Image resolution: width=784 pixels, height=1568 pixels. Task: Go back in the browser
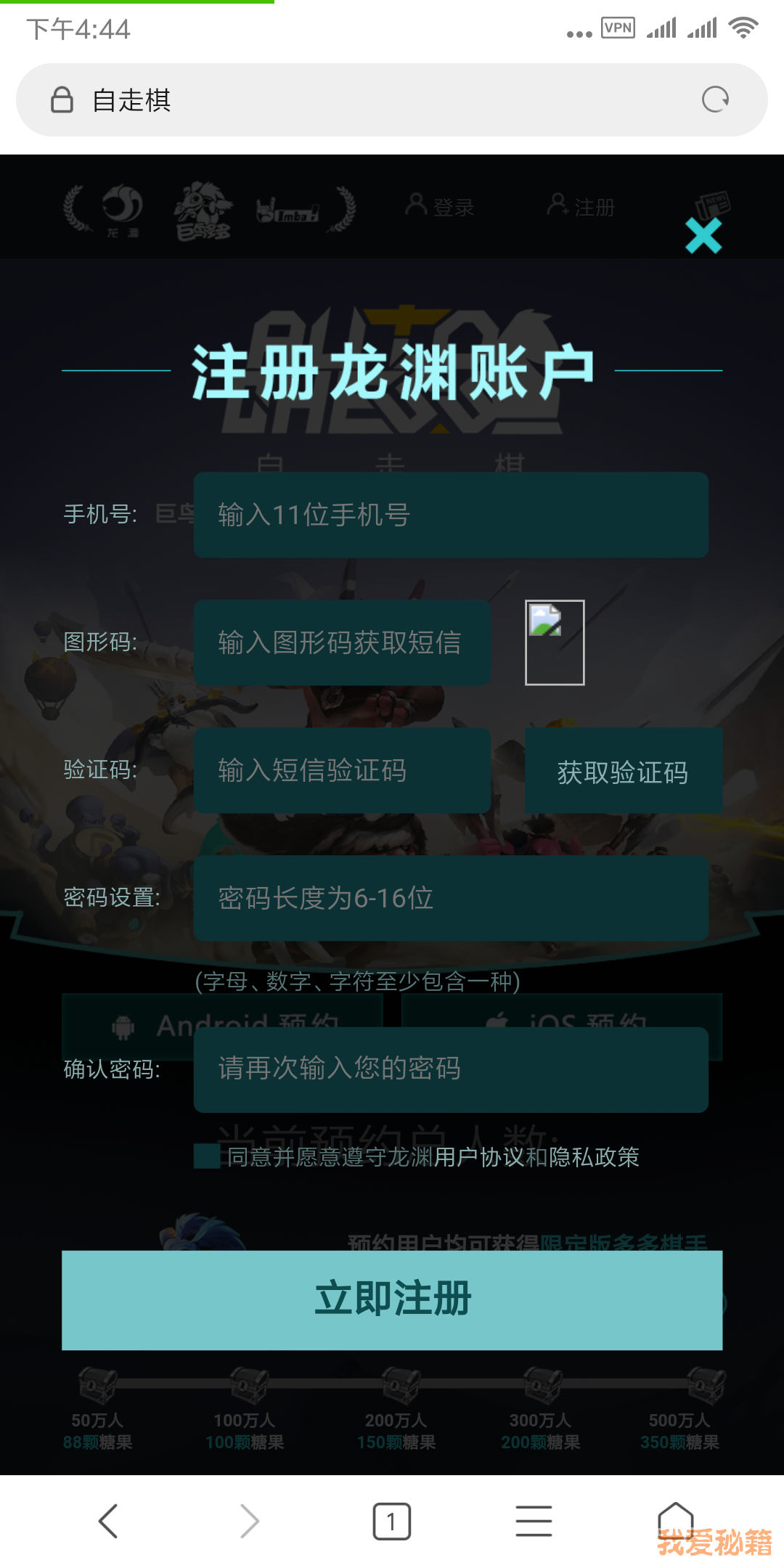[108, 1521]
